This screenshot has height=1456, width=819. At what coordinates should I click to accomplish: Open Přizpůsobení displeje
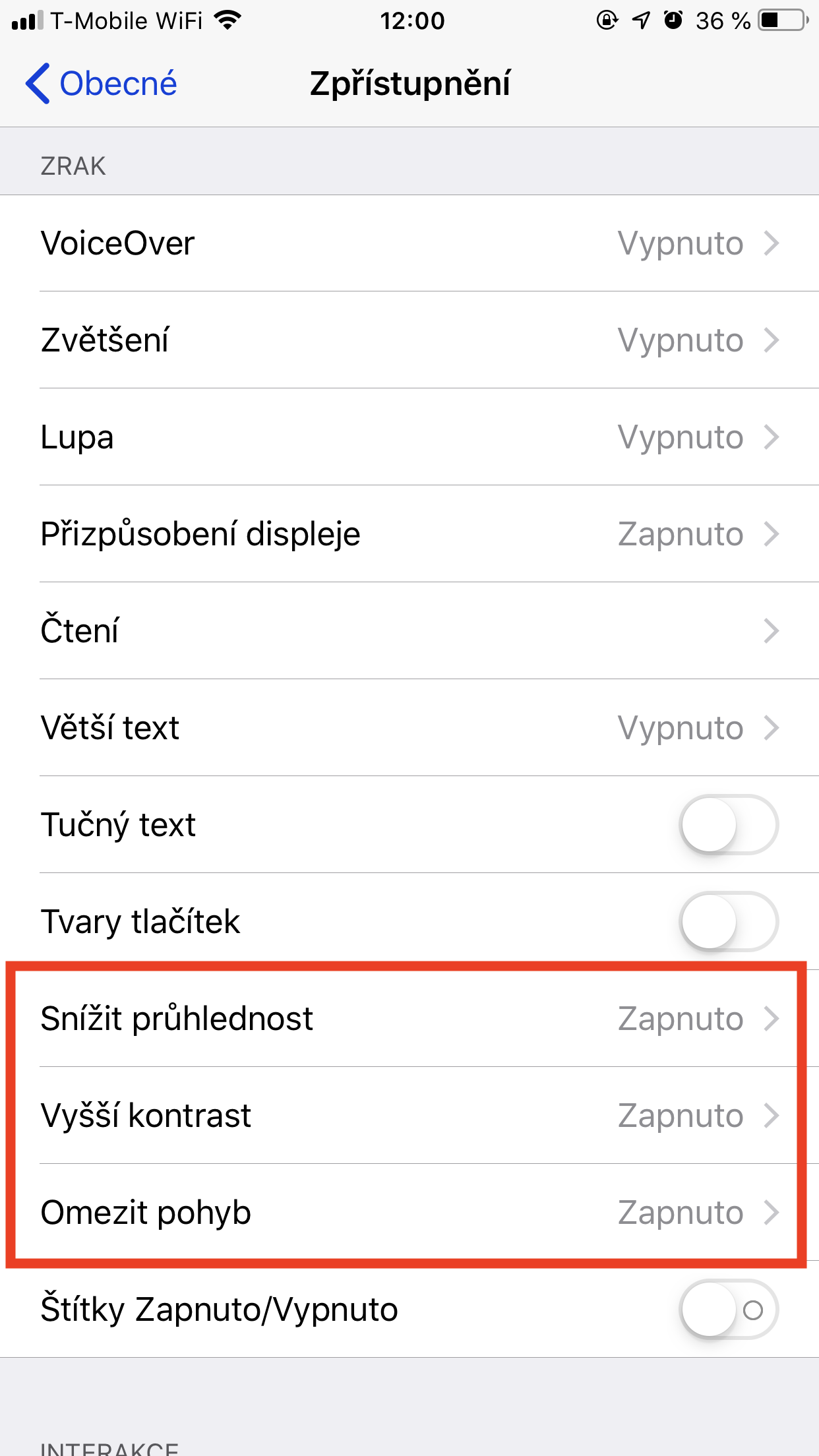click(x=409, y=534)
